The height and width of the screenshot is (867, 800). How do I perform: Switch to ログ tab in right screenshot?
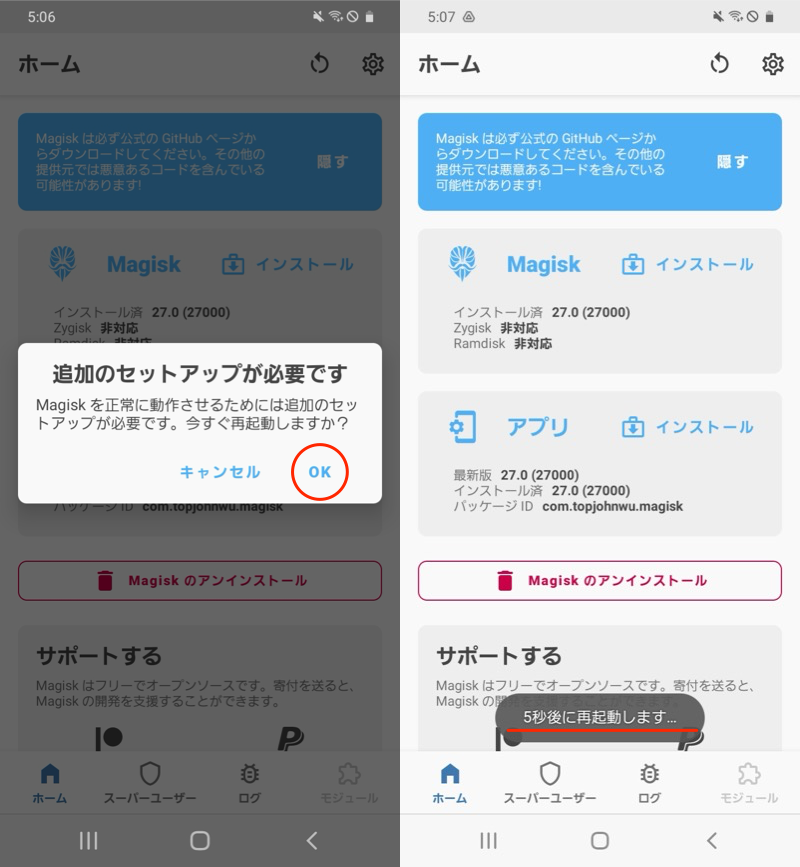[649, 782]
